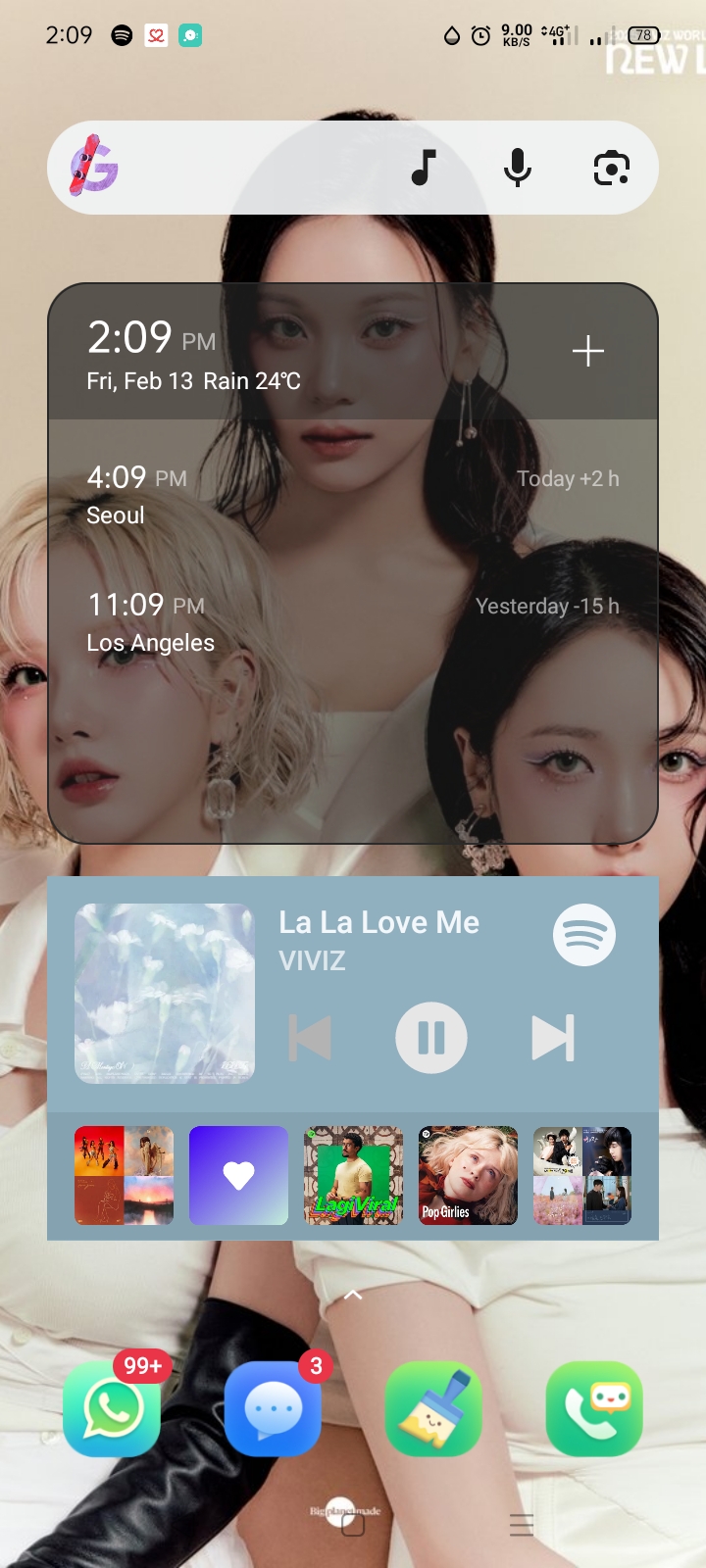The height and width of the screenshot is (1568, 706).
Task: Play the Liked Songs heart playlist
Action: pyautogui.click(x=238, y=1175)
